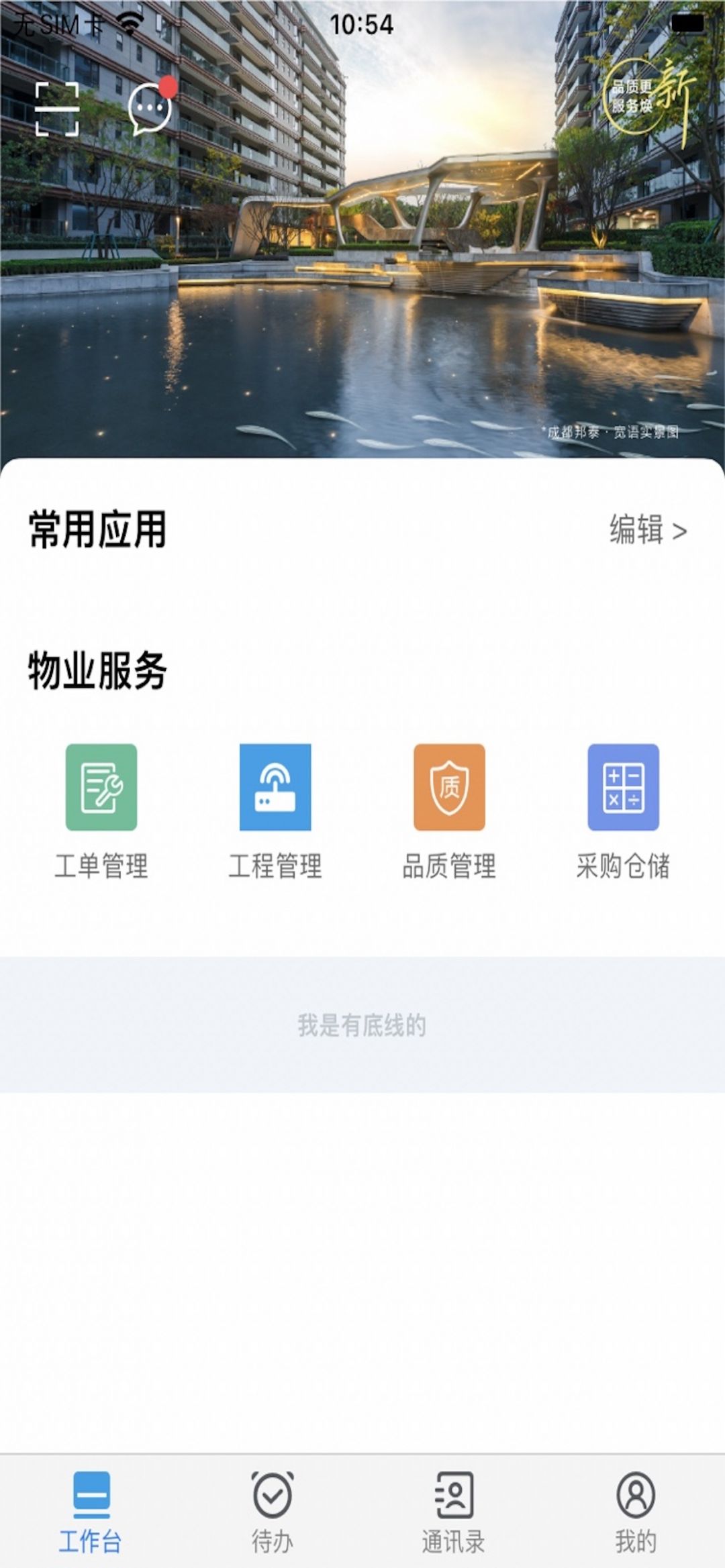Open 工程管理 engineering management
This screenshot has width=725, height=1568.
pos(275,811)
